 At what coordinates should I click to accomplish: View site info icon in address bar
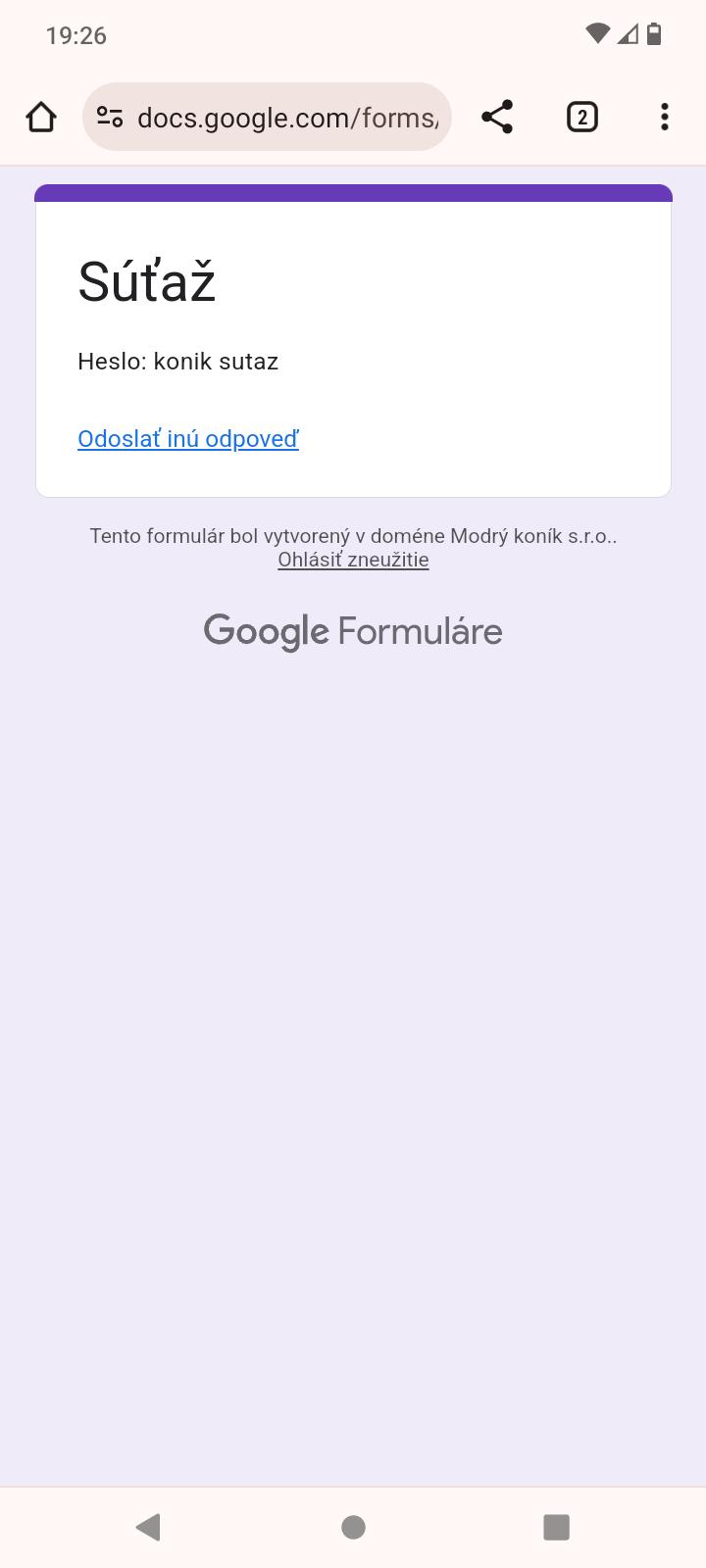click(110, 118)
